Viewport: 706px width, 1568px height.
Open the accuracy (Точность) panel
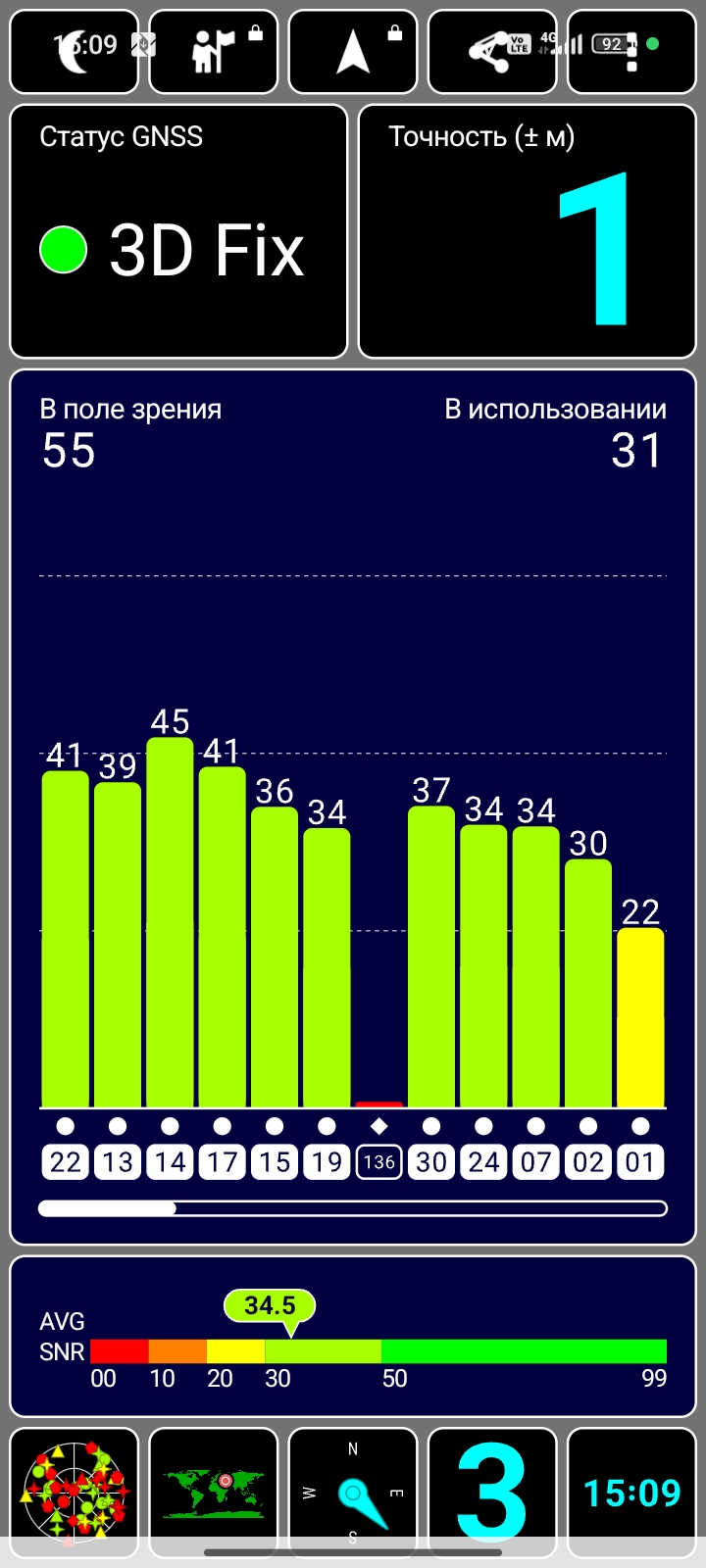[528, 231]
